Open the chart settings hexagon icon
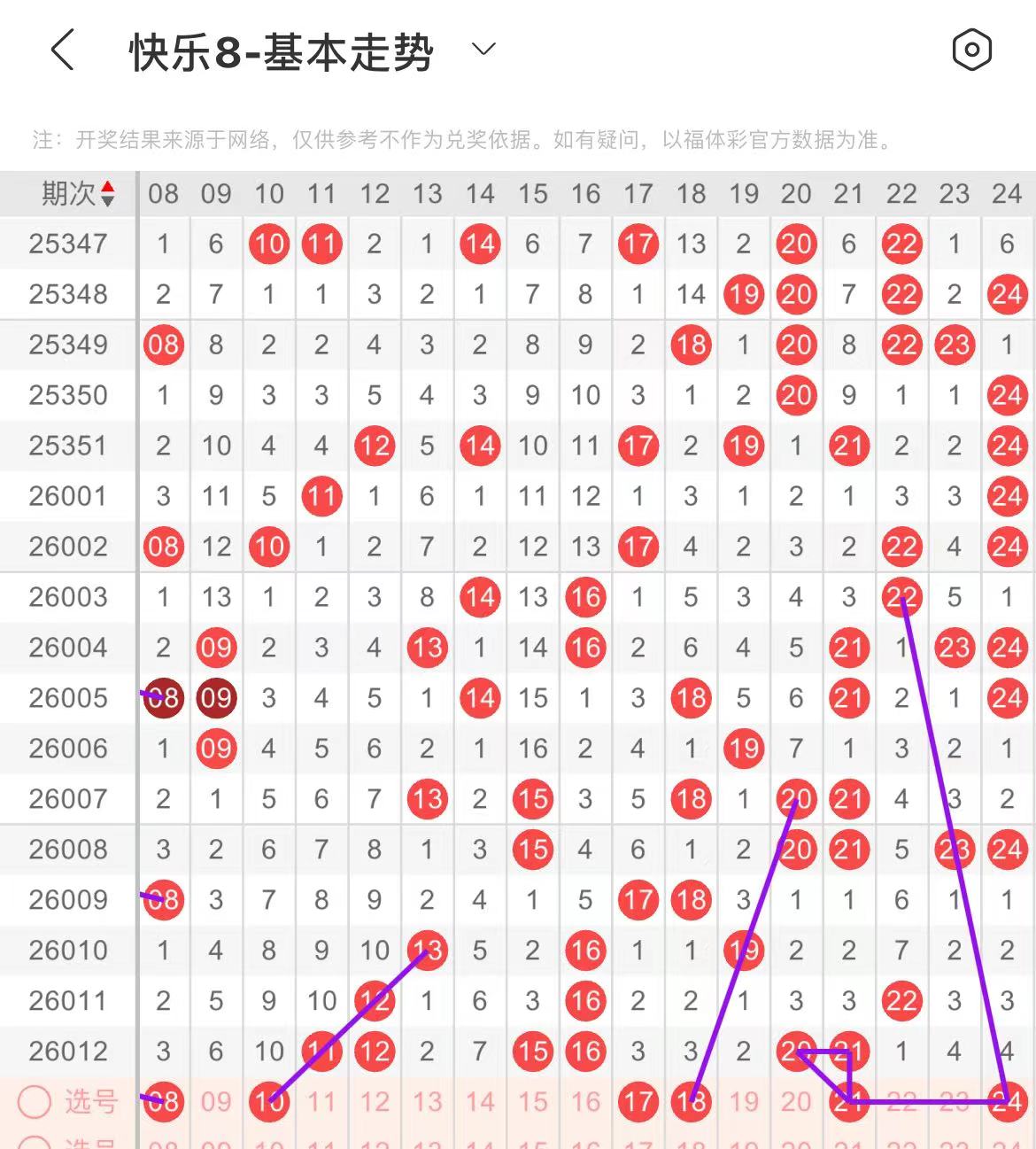Screen dimensions: 1036x1149 click(x=971, y=50)
